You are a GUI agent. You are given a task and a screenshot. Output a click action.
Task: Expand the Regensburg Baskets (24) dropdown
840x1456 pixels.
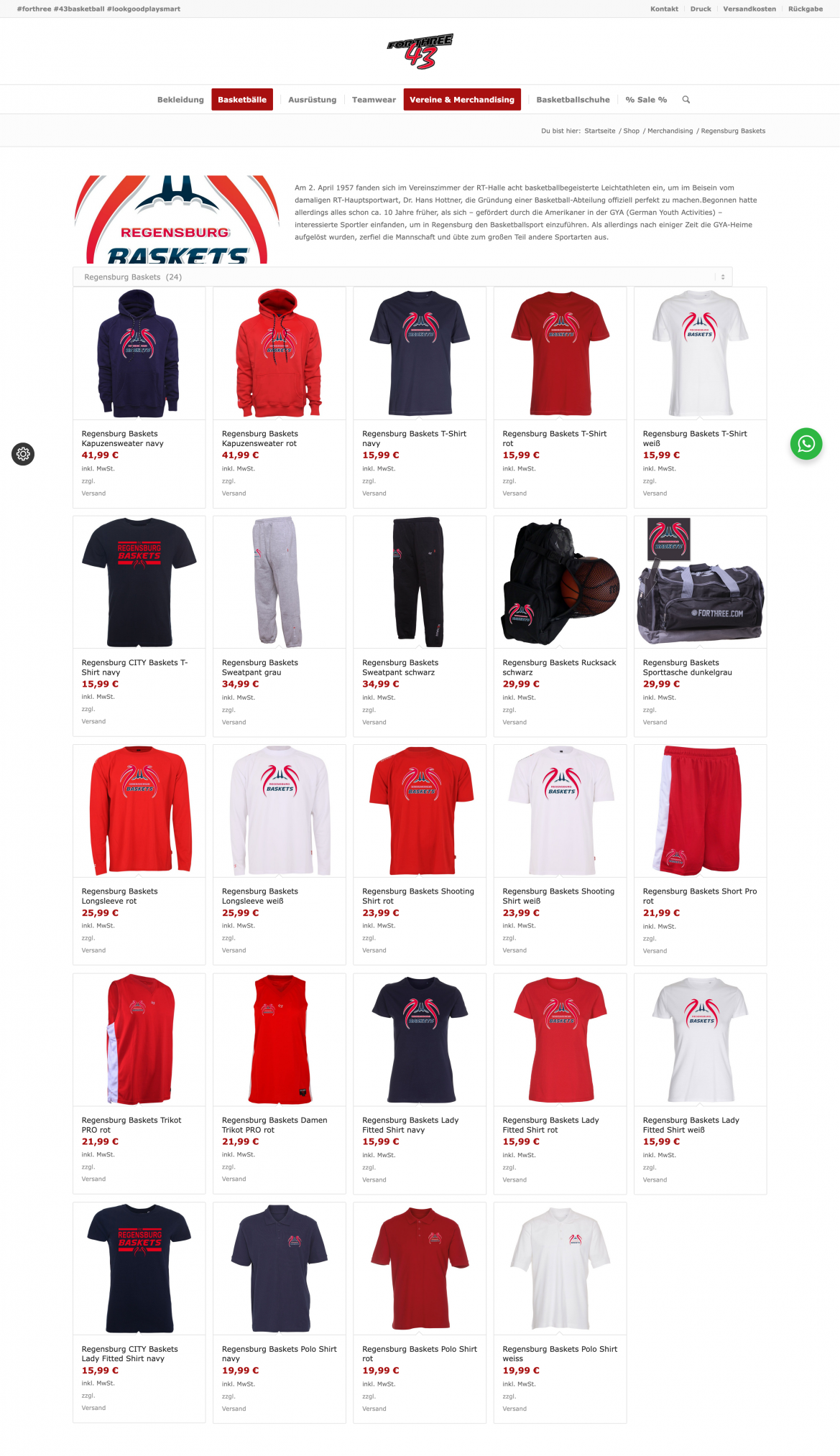tap(402, 277)
